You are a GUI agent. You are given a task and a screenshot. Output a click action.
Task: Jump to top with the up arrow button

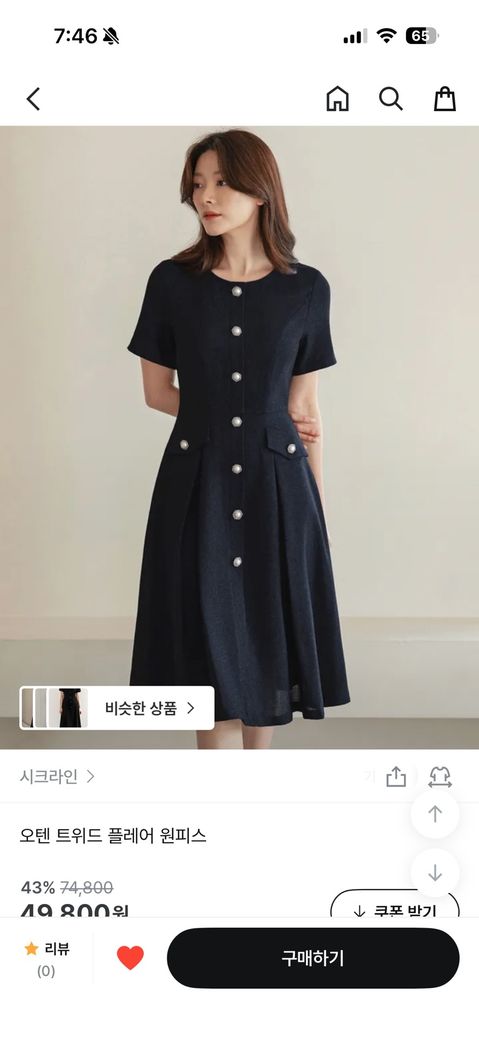coord(435,814)
